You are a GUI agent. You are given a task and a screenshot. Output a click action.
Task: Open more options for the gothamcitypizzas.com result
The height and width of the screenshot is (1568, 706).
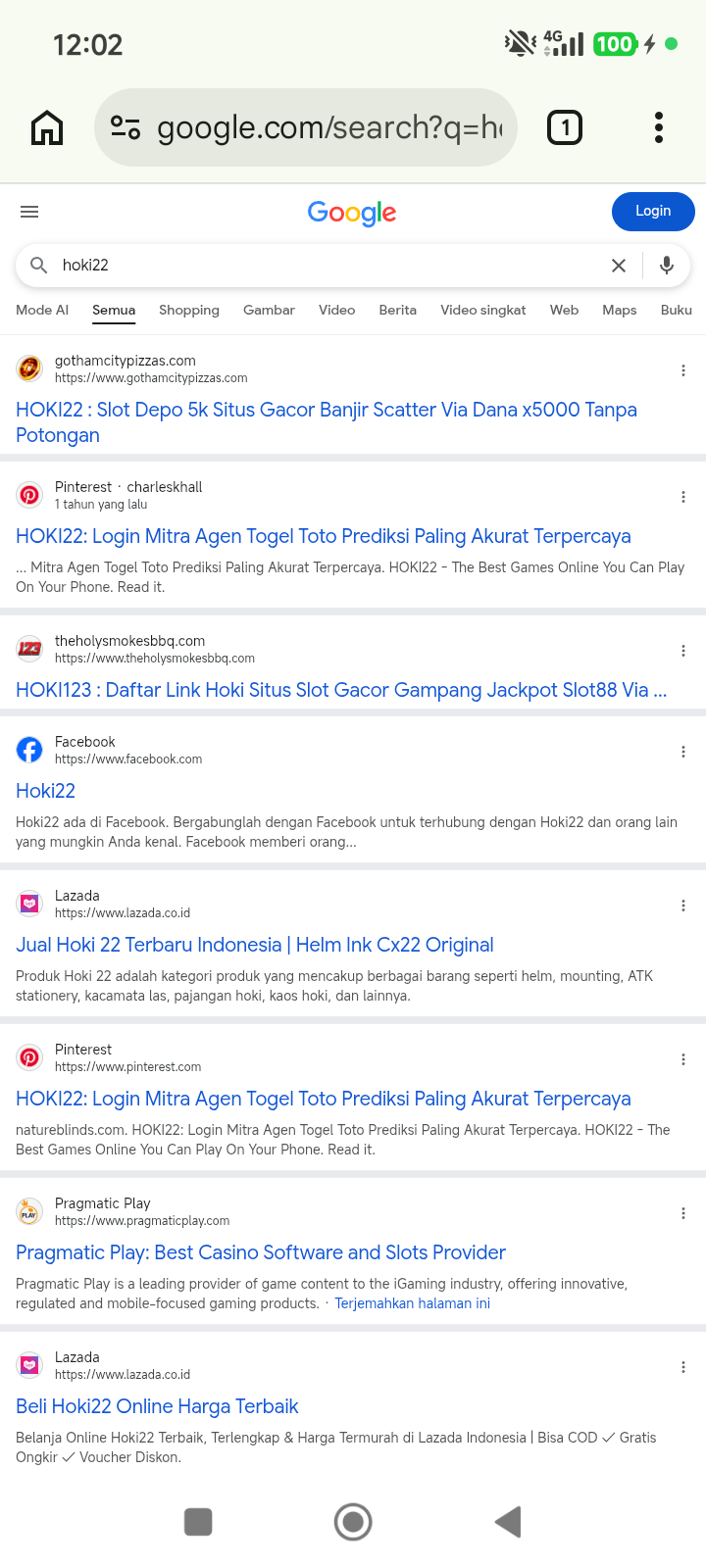683,370
